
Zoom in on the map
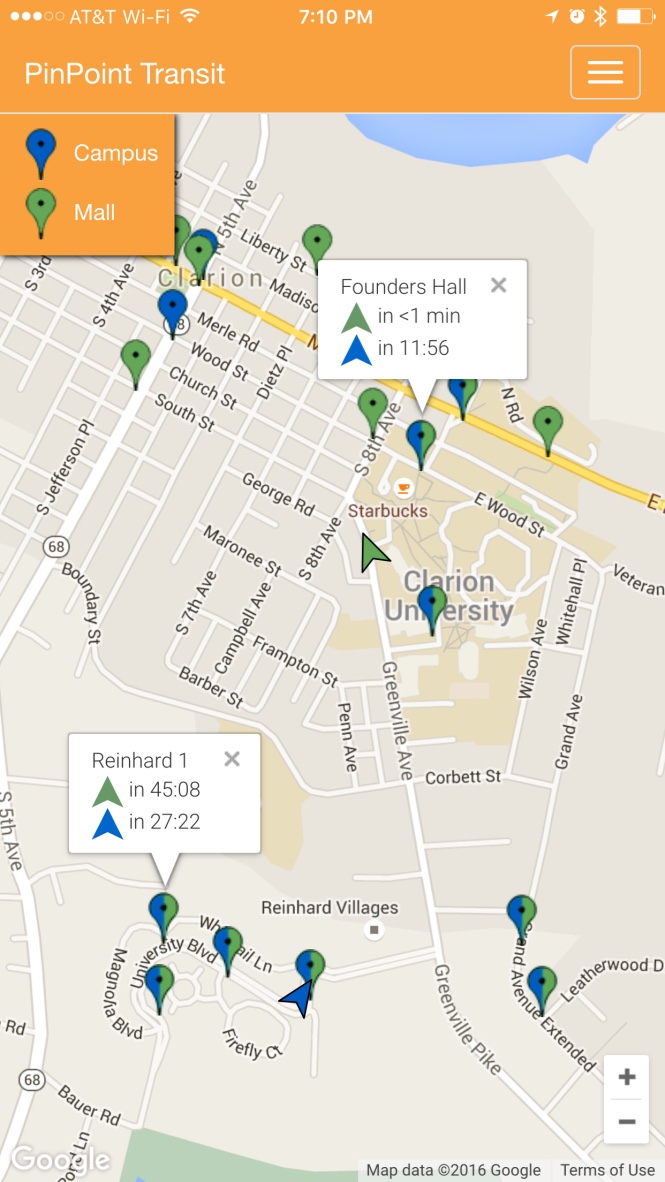point(626,1077)
